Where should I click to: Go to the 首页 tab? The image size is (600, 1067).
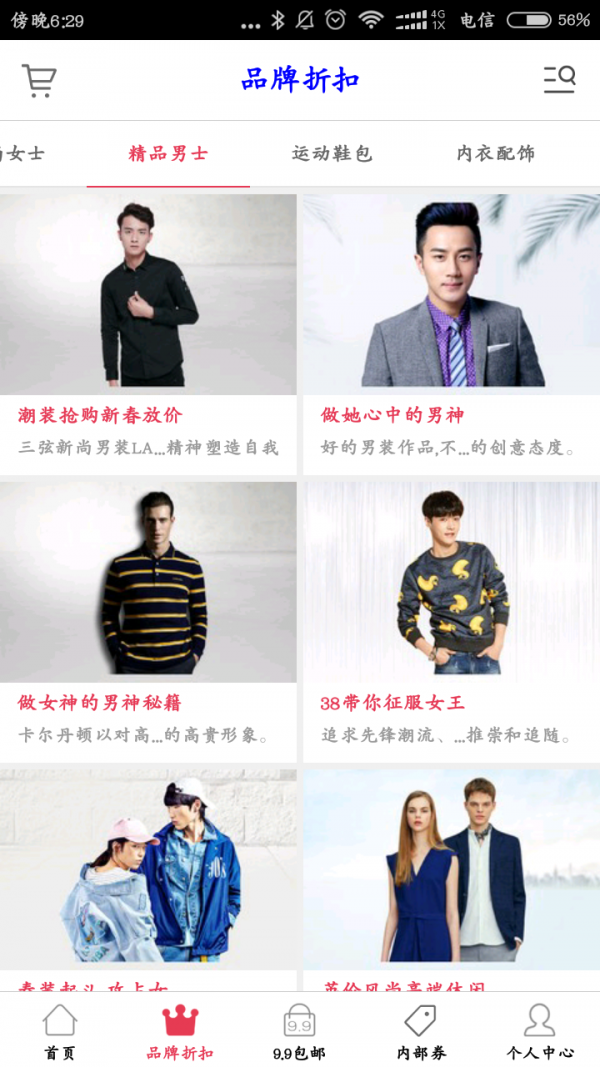[60, 1032]
